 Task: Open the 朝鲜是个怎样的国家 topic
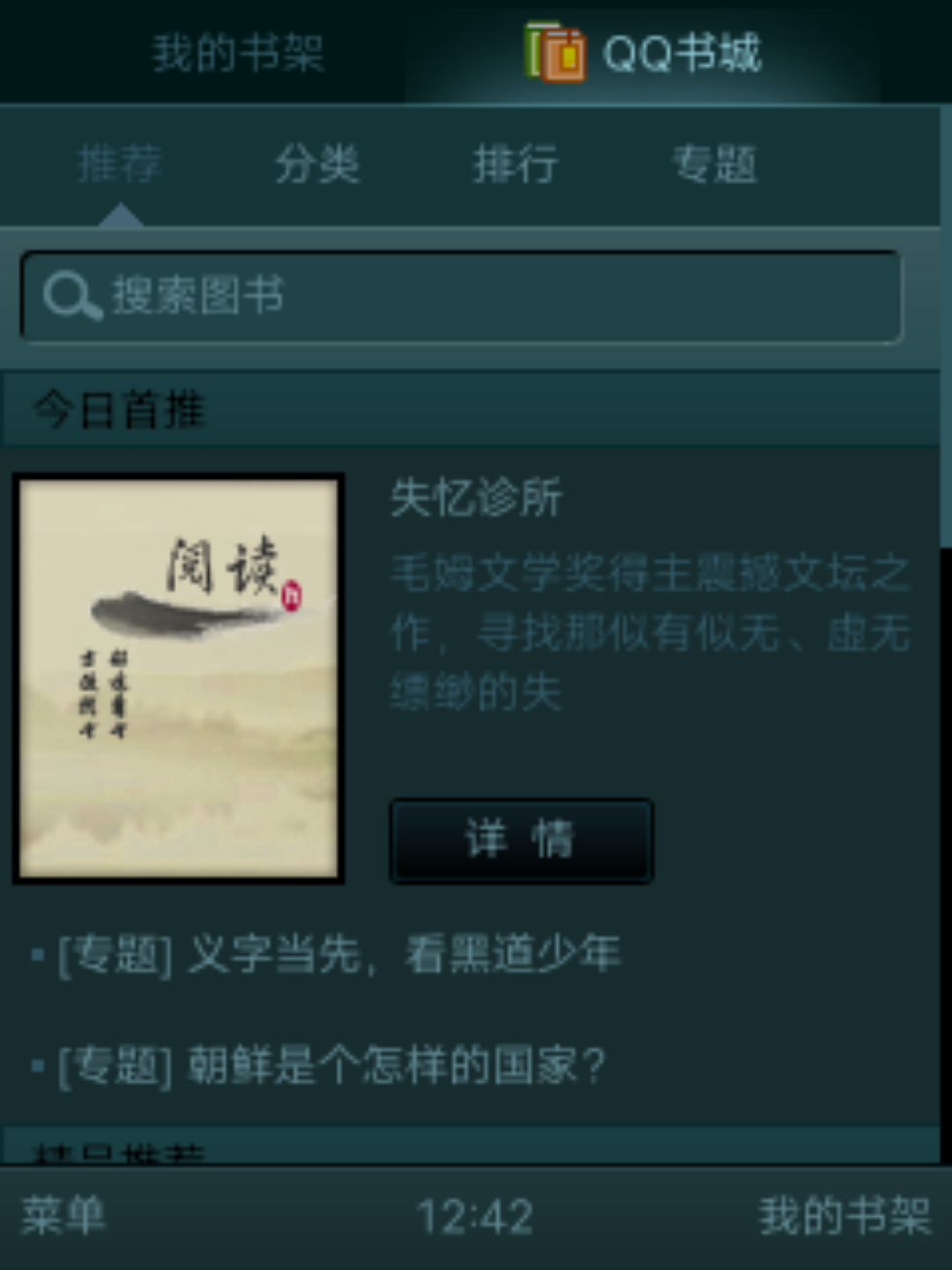[x=331, y=1065]
